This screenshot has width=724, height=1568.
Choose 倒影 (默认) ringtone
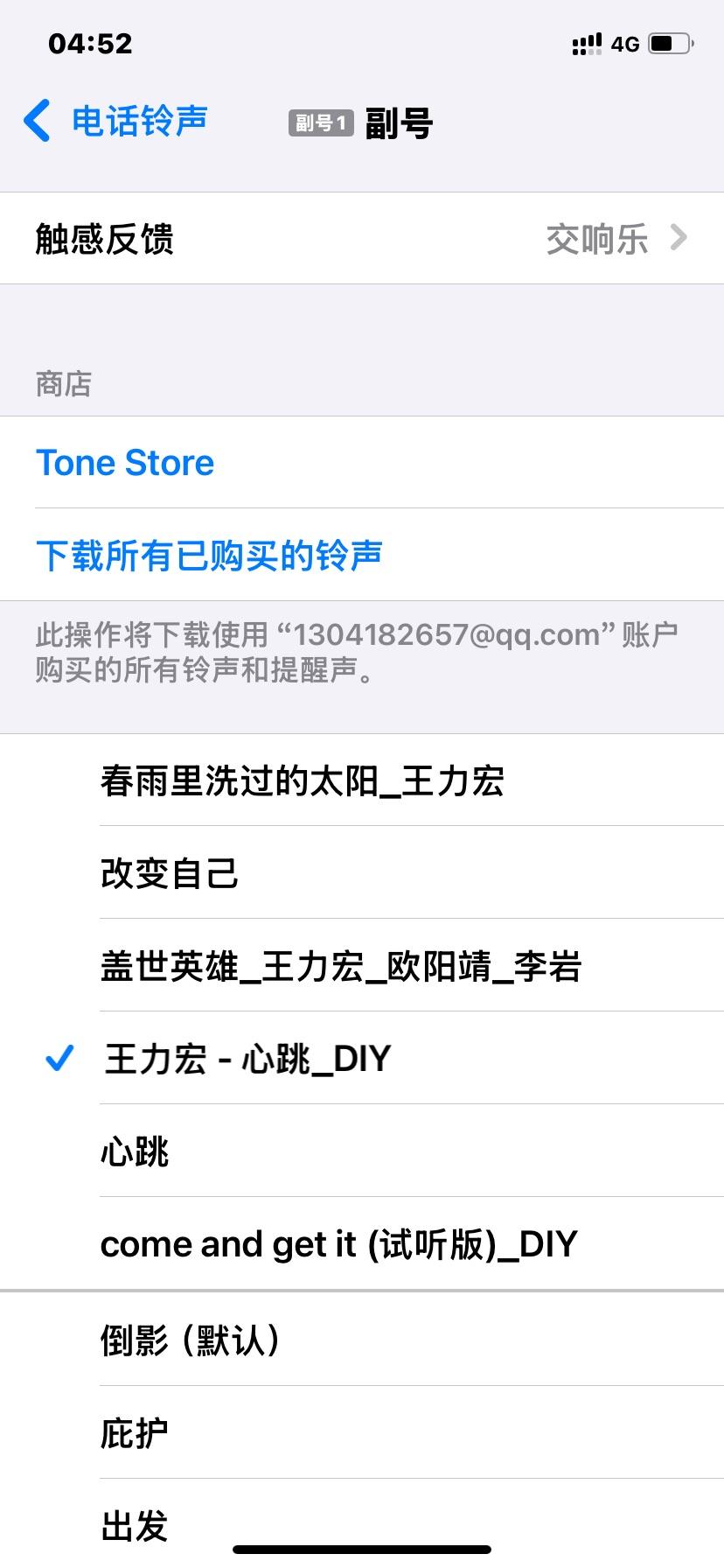tap(362, 1339)
